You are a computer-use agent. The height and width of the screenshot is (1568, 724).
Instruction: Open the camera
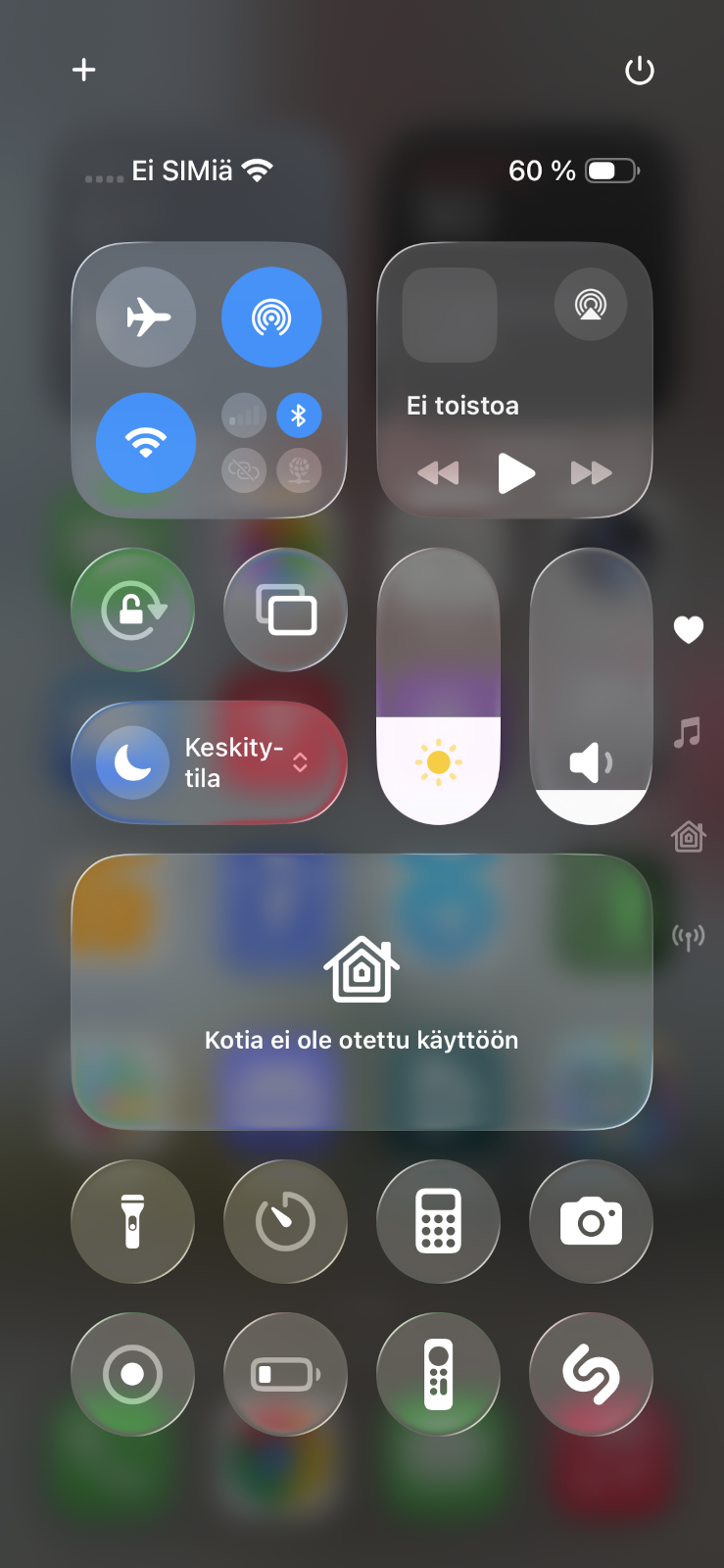tap(591, 1221)
